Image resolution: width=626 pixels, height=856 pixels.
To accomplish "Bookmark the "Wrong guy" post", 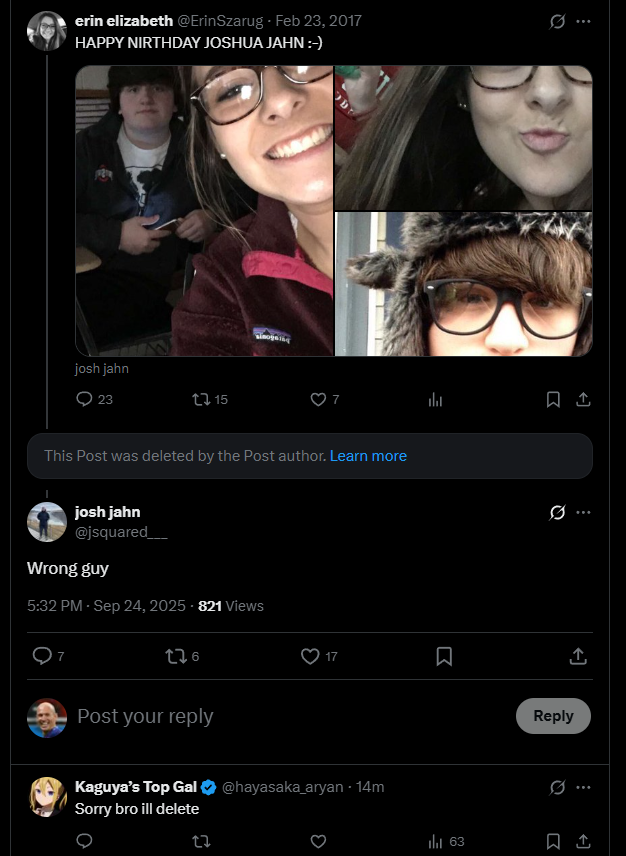I will click(x=444, y=656).
